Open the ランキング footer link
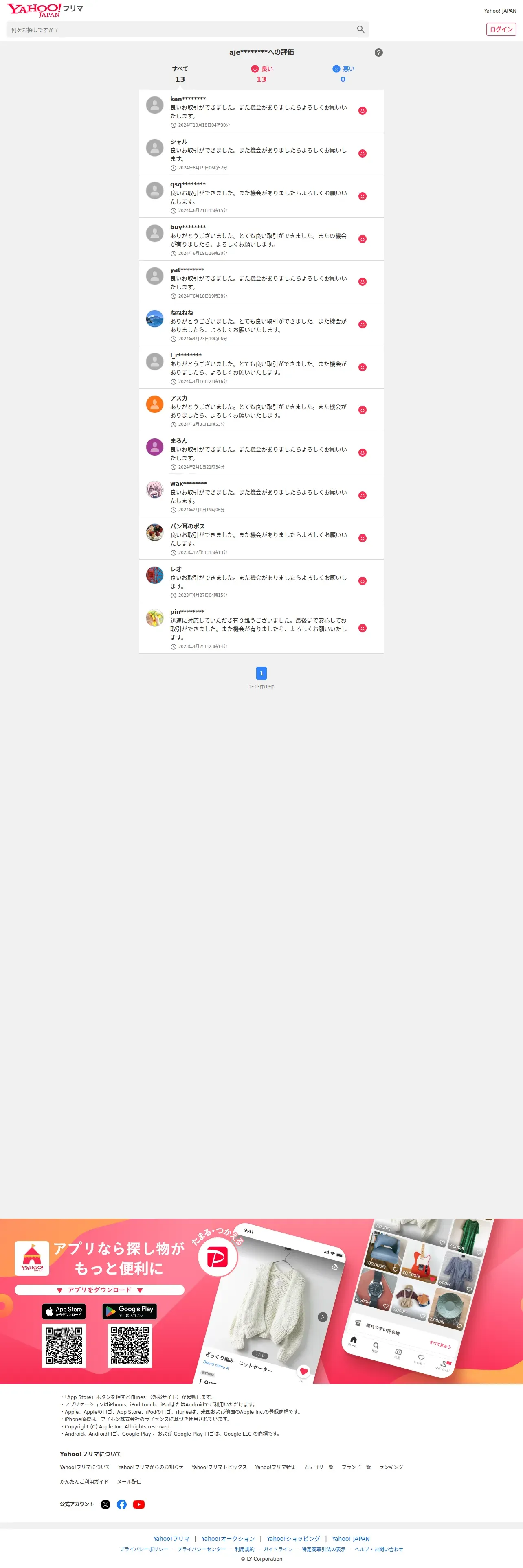Screen dimensions: 523x1568 pyautogui.click(x=391, y=1467)
